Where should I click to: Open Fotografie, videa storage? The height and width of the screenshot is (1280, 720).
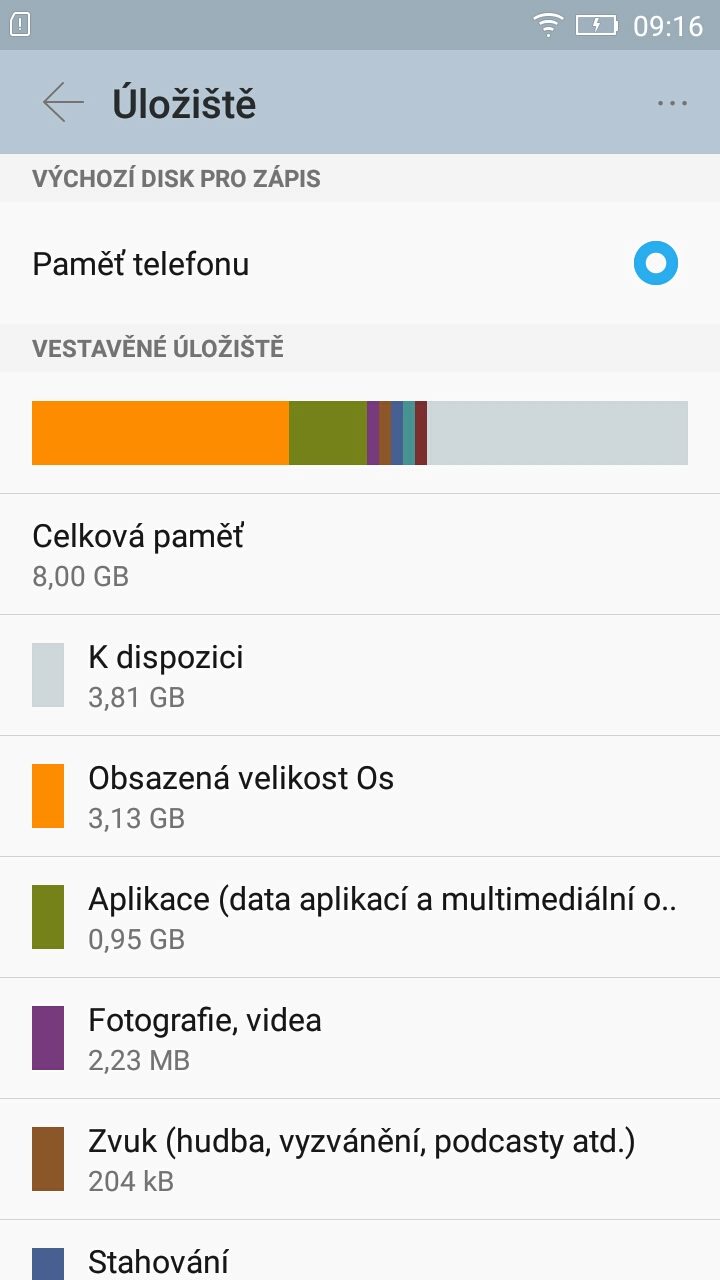pos(360,1038)
